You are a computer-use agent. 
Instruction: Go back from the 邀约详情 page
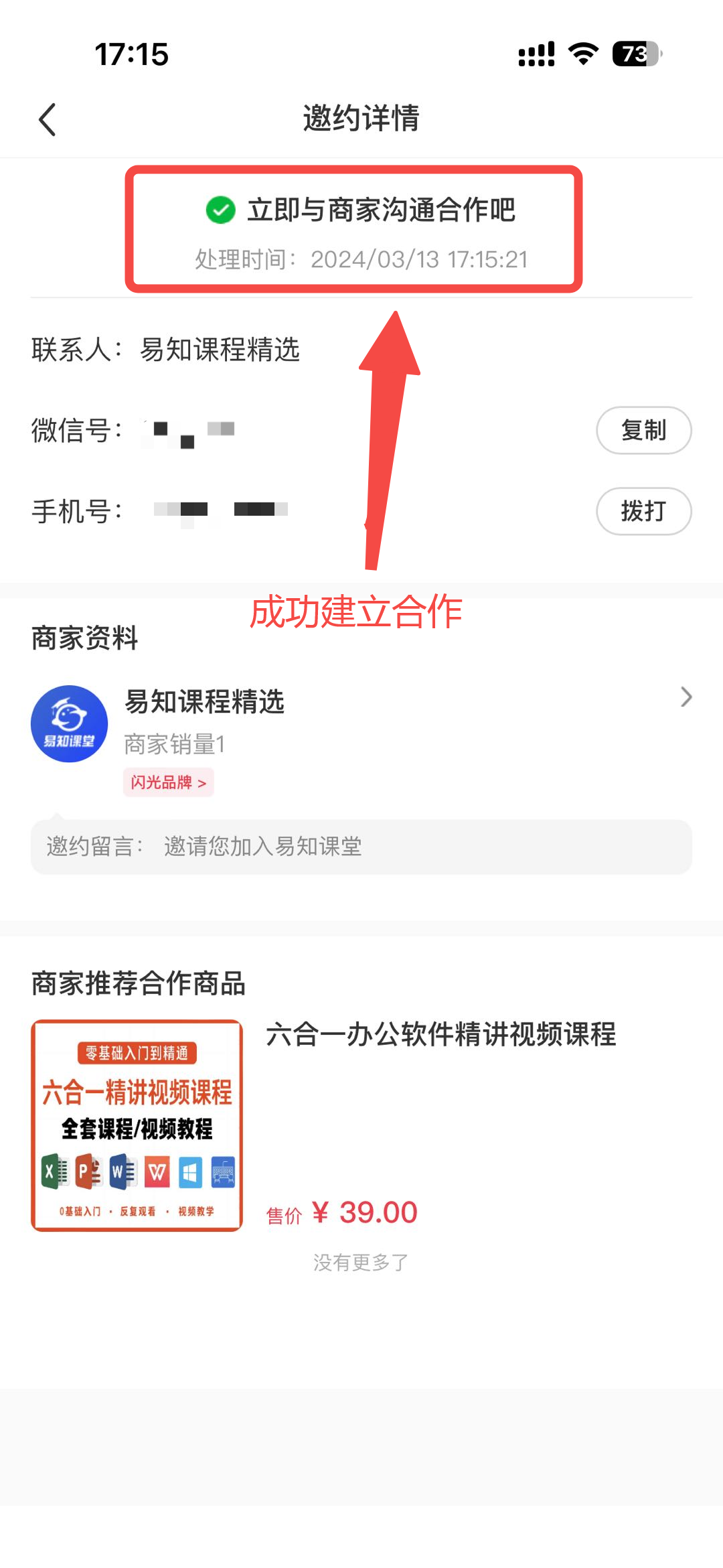tap(47, 120)
